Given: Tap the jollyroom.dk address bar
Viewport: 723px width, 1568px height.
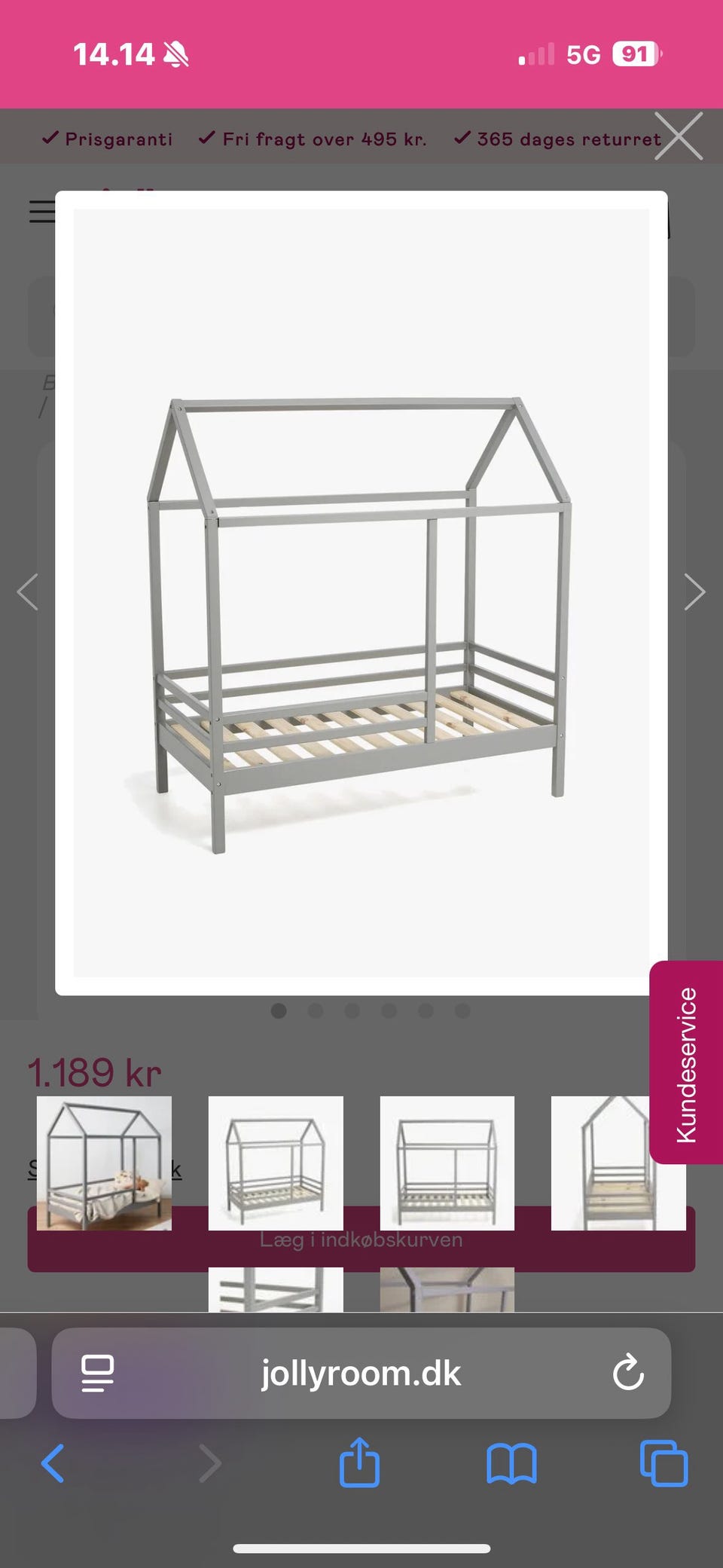Looking at the screenshot, I should 361,1373.
